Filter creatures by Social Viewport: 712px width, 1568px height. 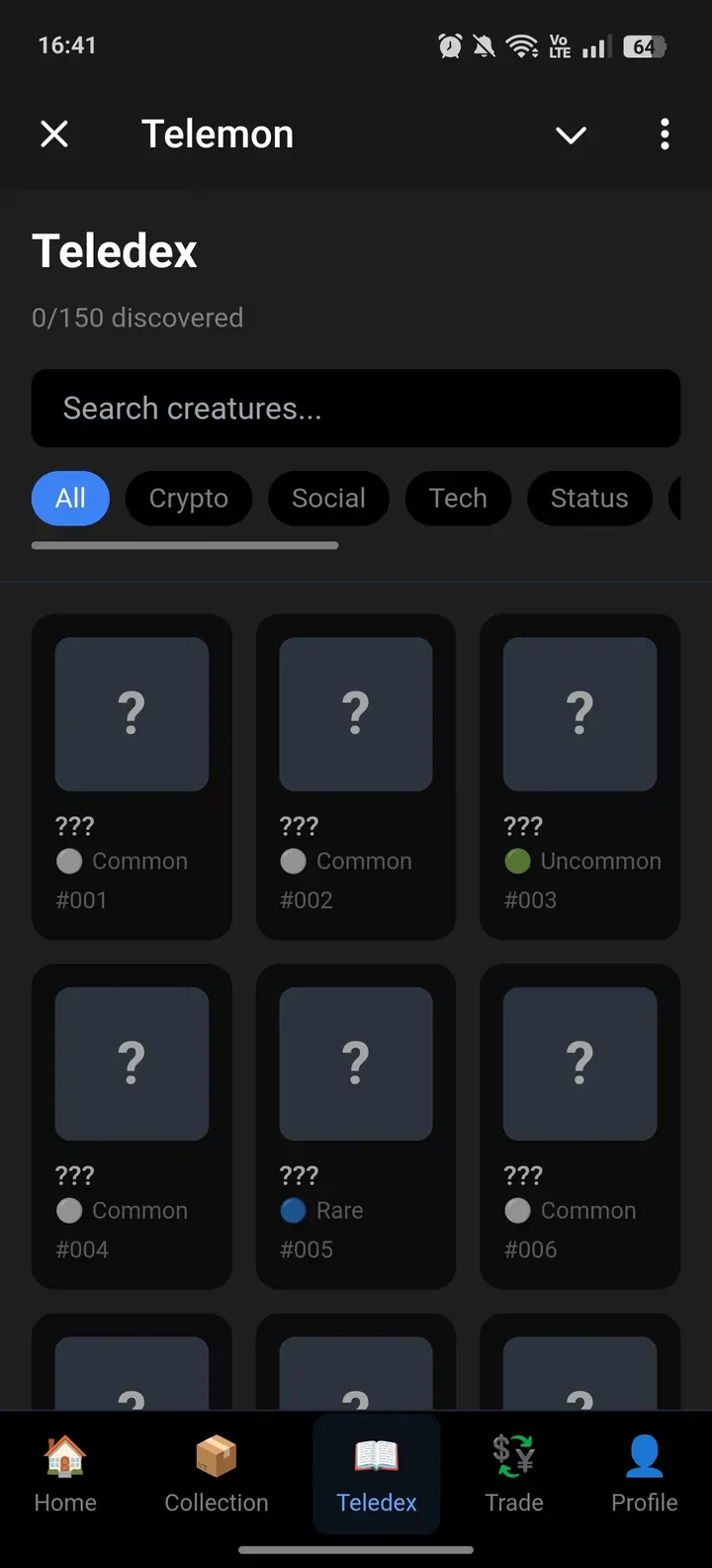tap(328, 499)
